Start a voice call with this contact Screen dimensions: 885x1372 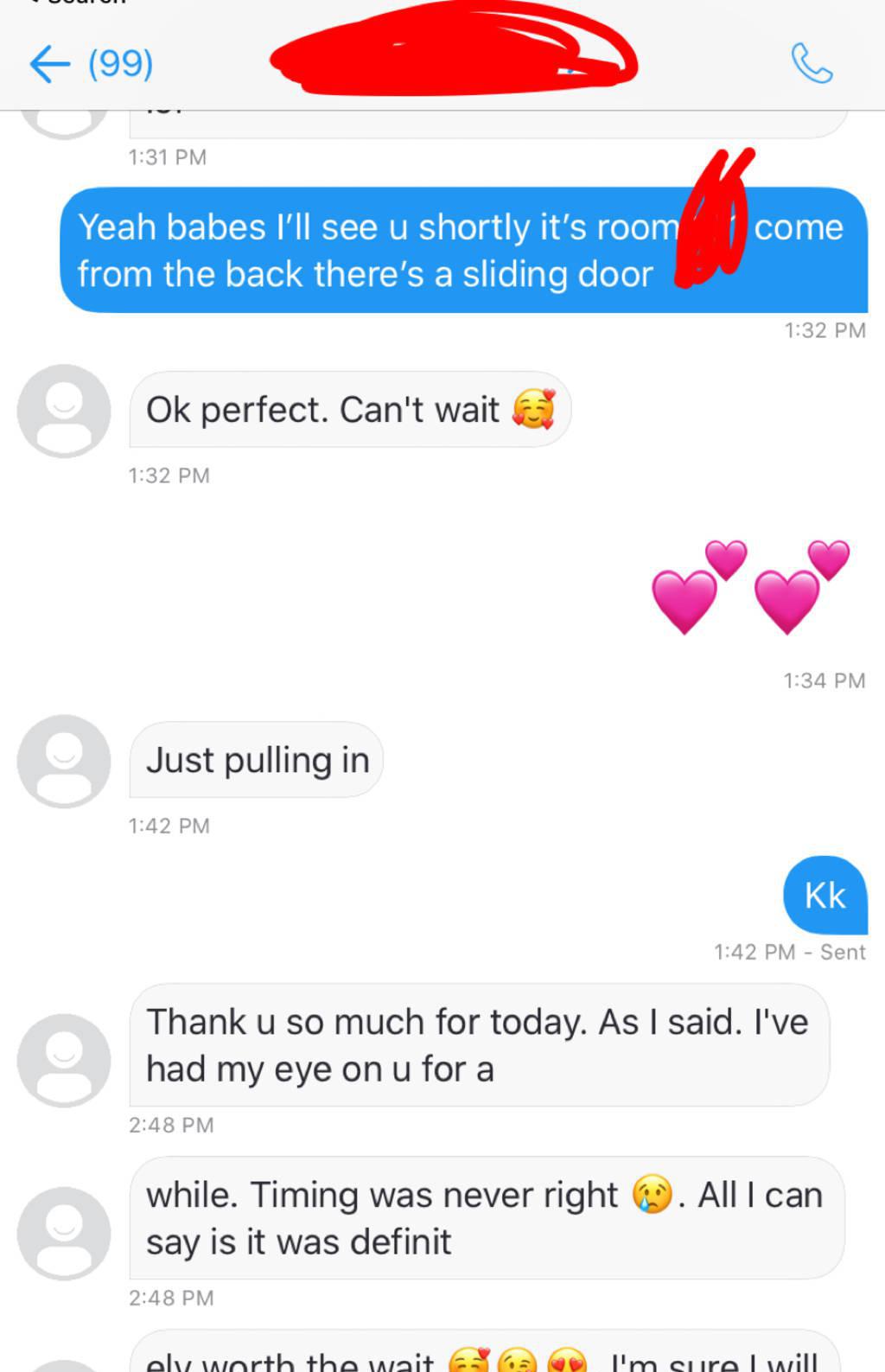pyautogui.click(x=812, y=64)
